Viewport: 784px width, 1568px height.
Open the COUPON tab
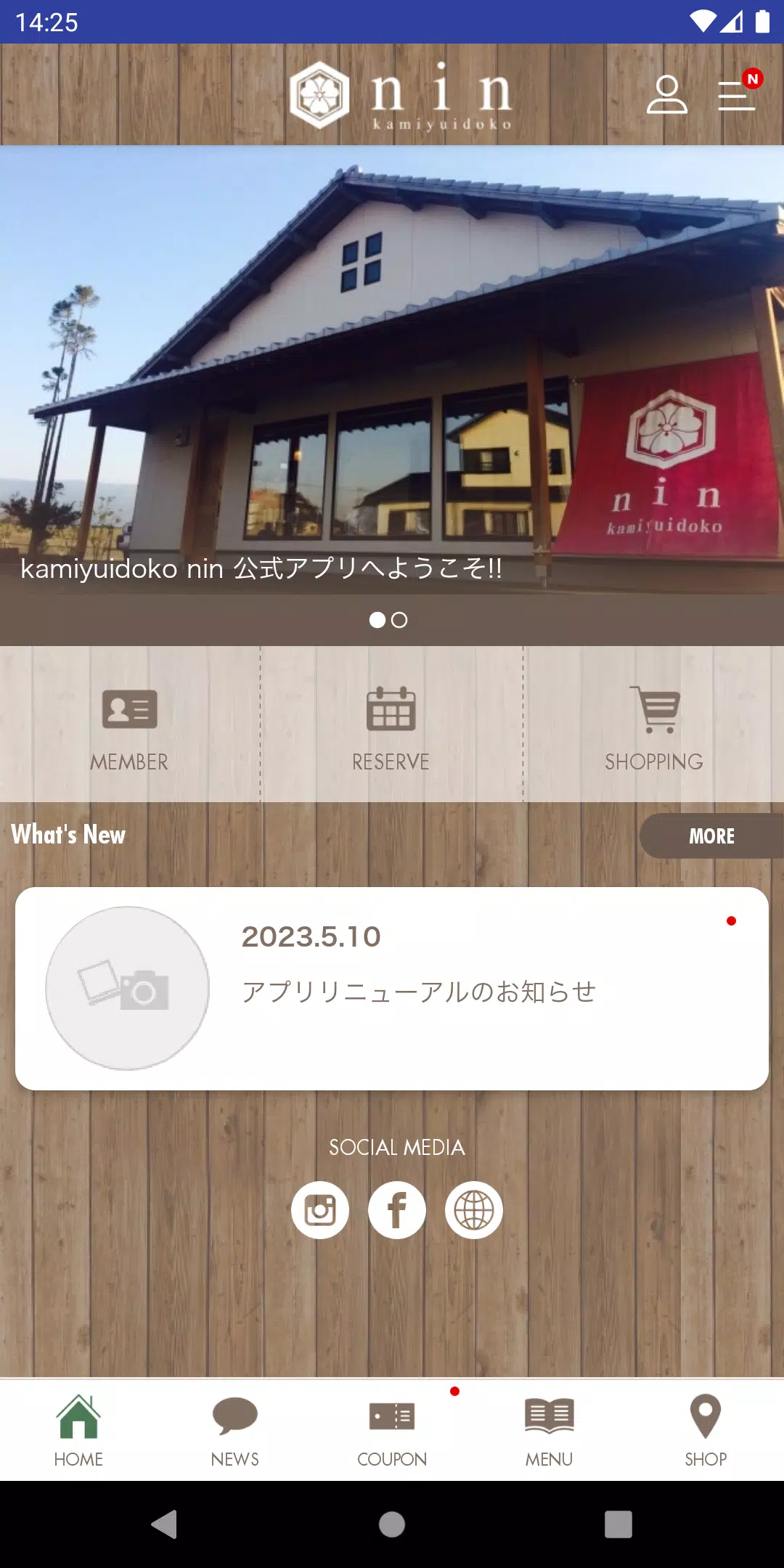pos(392,1430)
